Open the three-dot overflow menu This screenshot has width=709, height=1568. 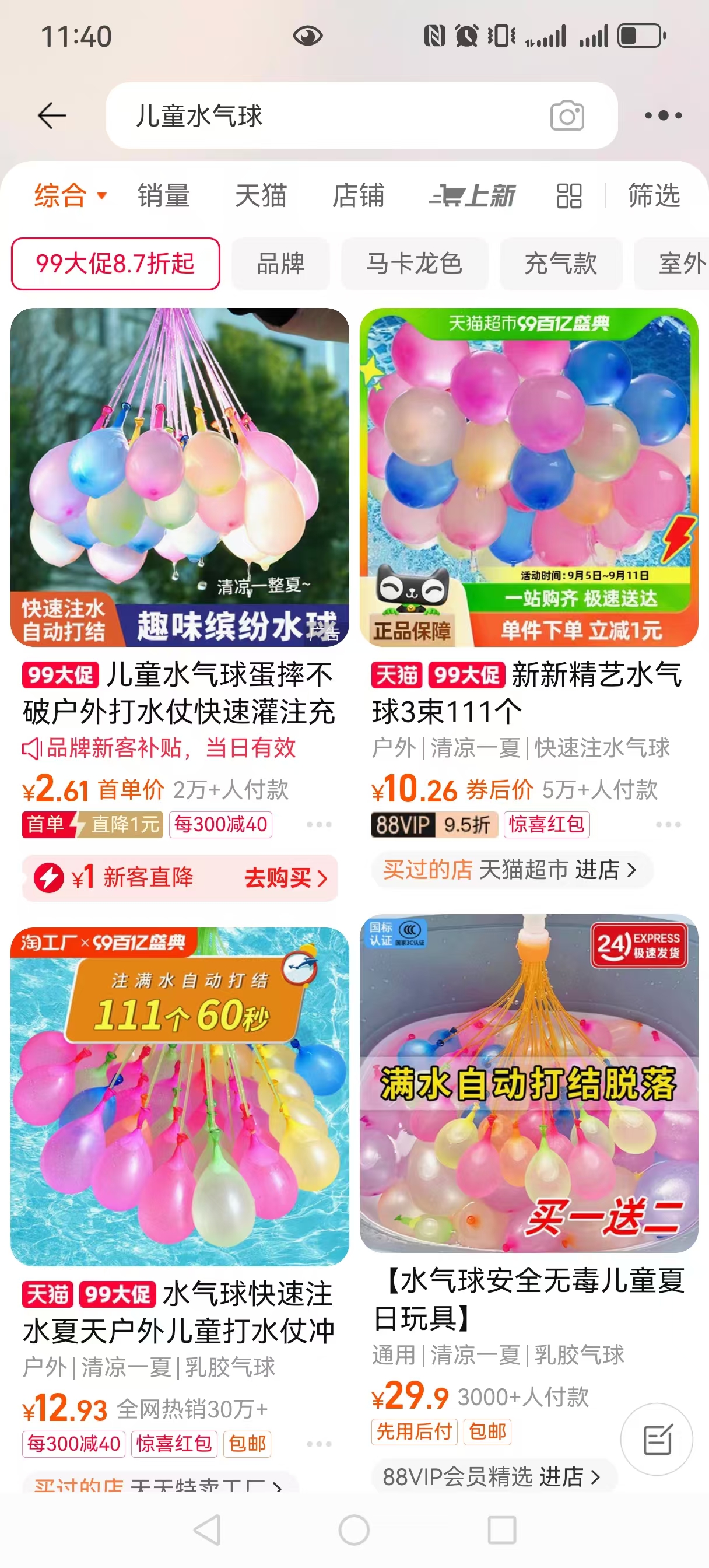point(664,116)
